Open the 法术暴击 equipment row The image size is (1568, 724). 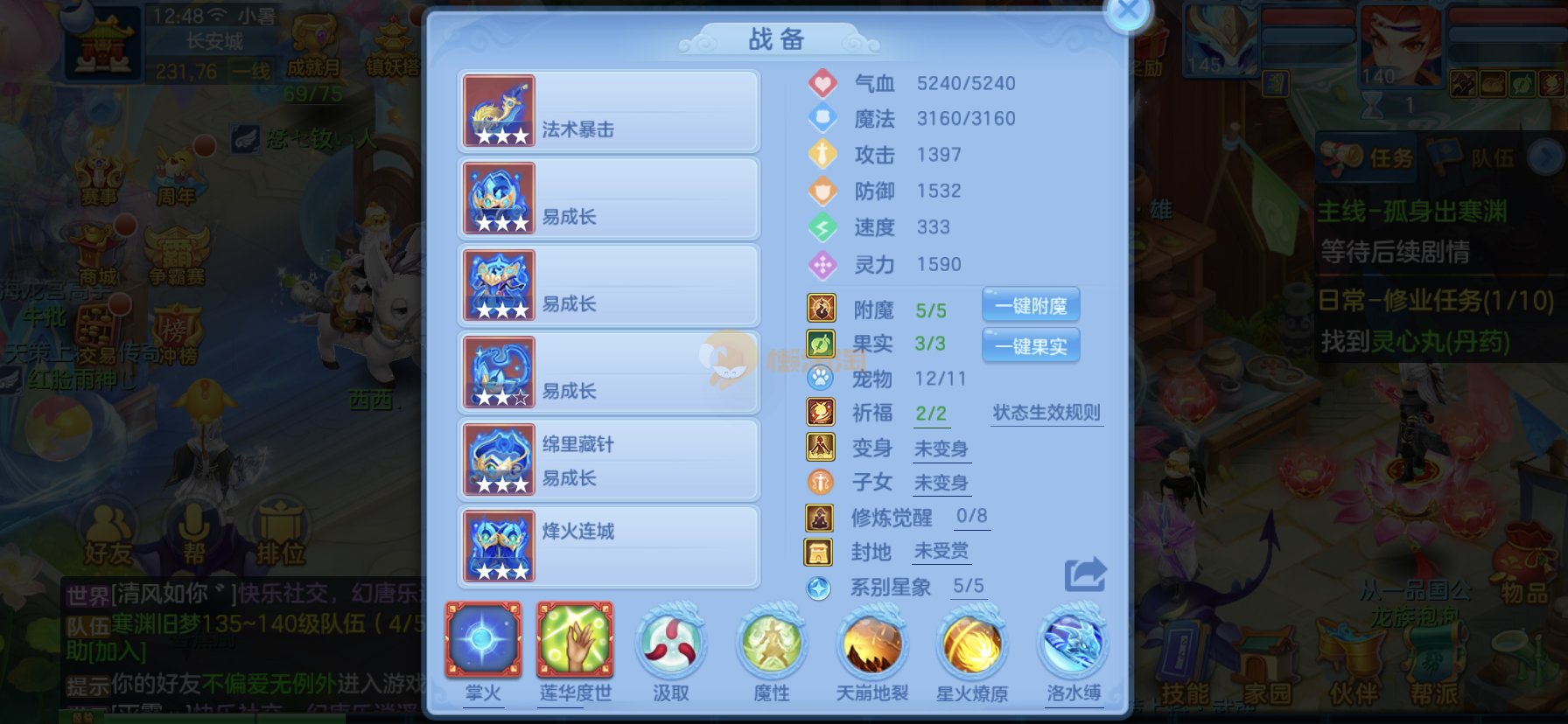coord(609,112)
